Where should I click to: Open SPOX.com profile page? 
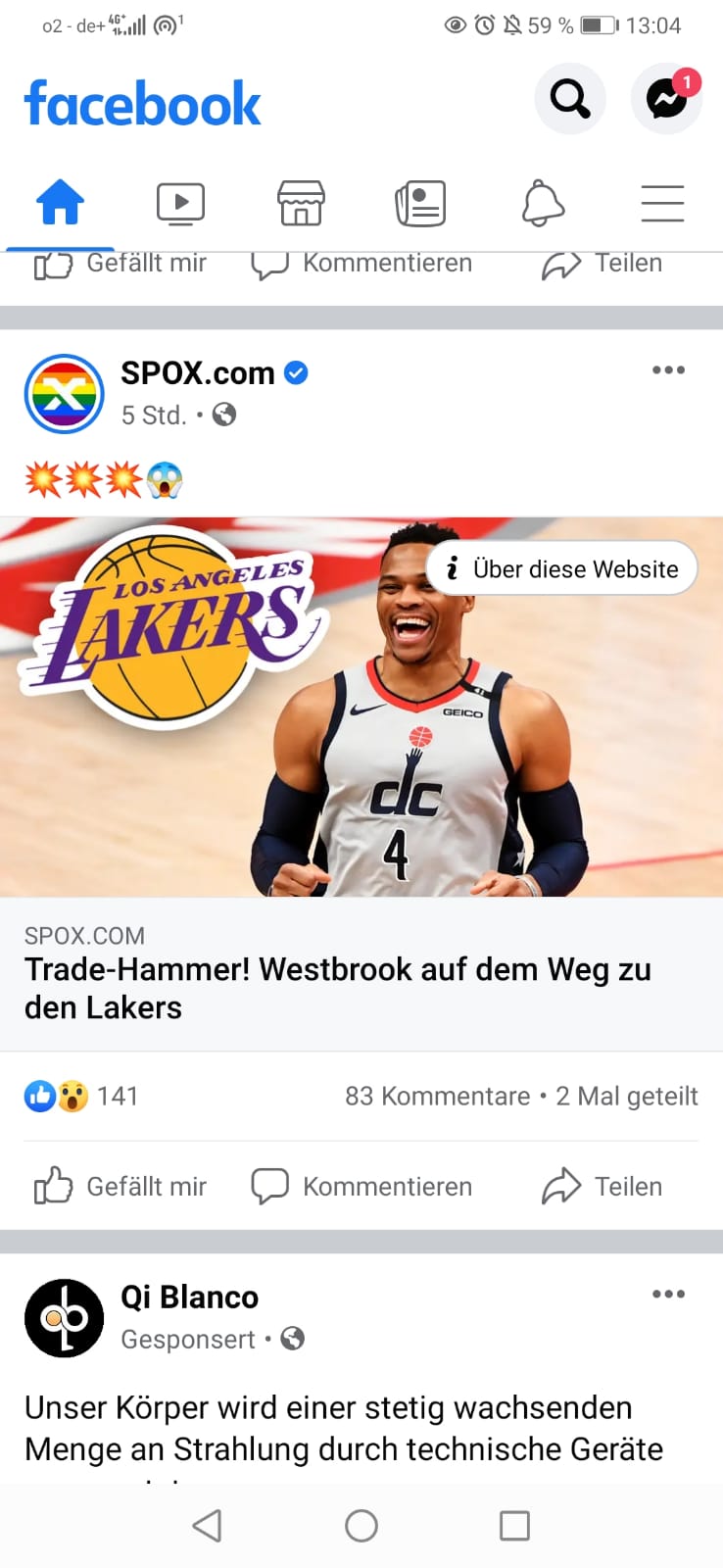tap(197, 373)
